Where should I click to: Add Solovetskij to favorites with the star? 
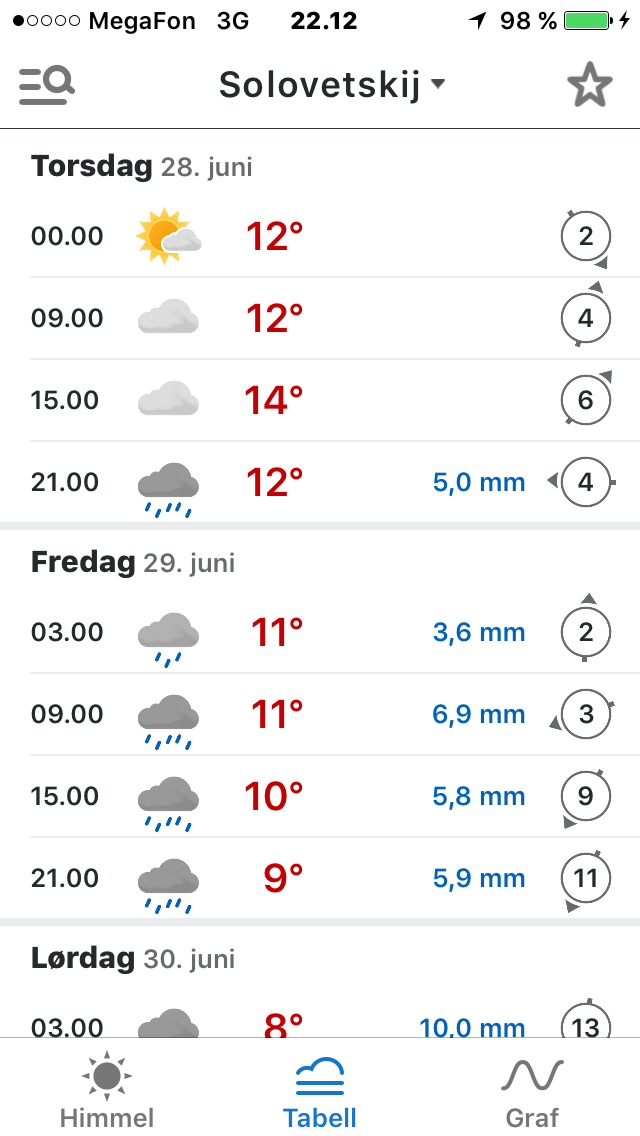[589, 85]
